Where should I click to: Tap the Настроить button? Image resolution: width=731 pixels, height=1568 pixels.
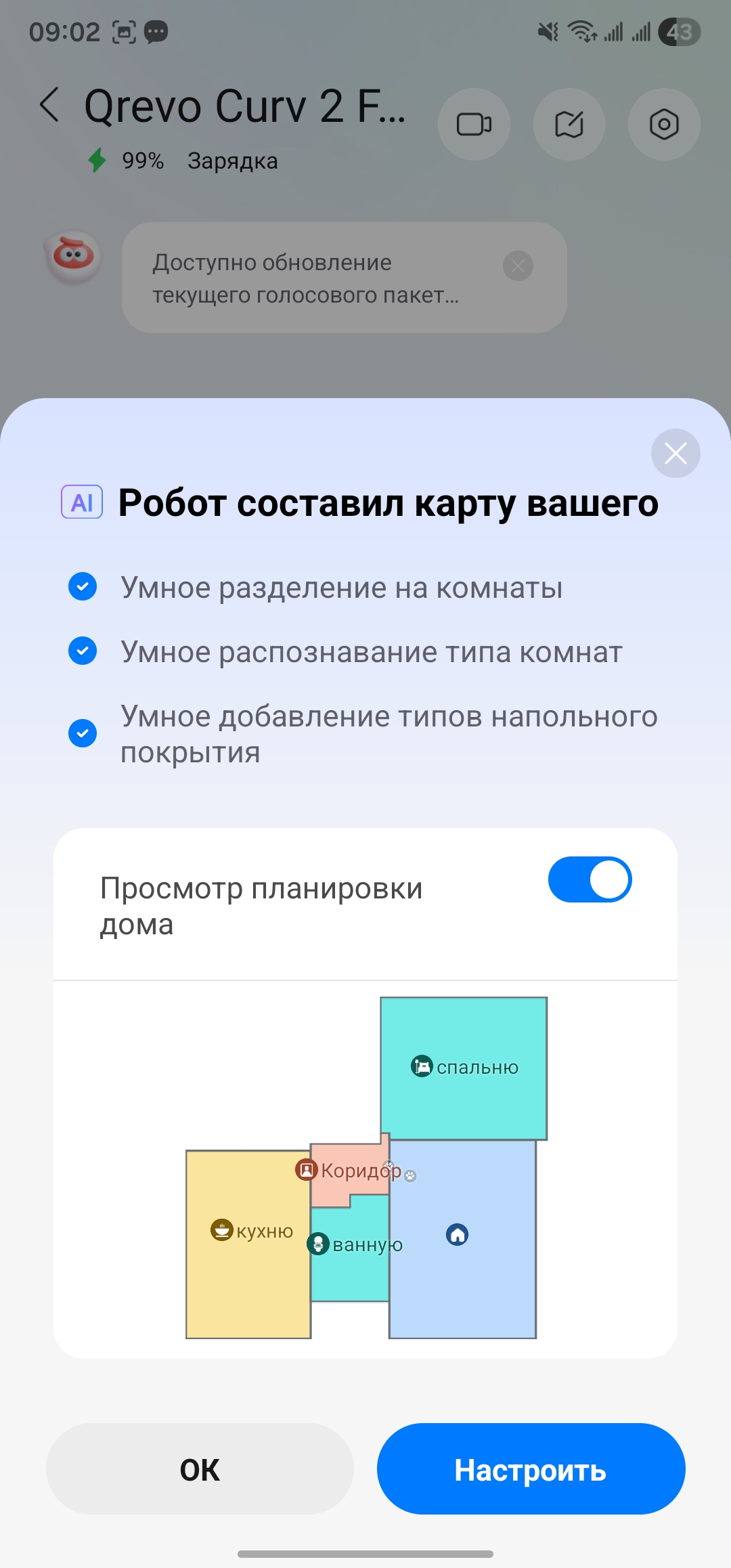531,1469
